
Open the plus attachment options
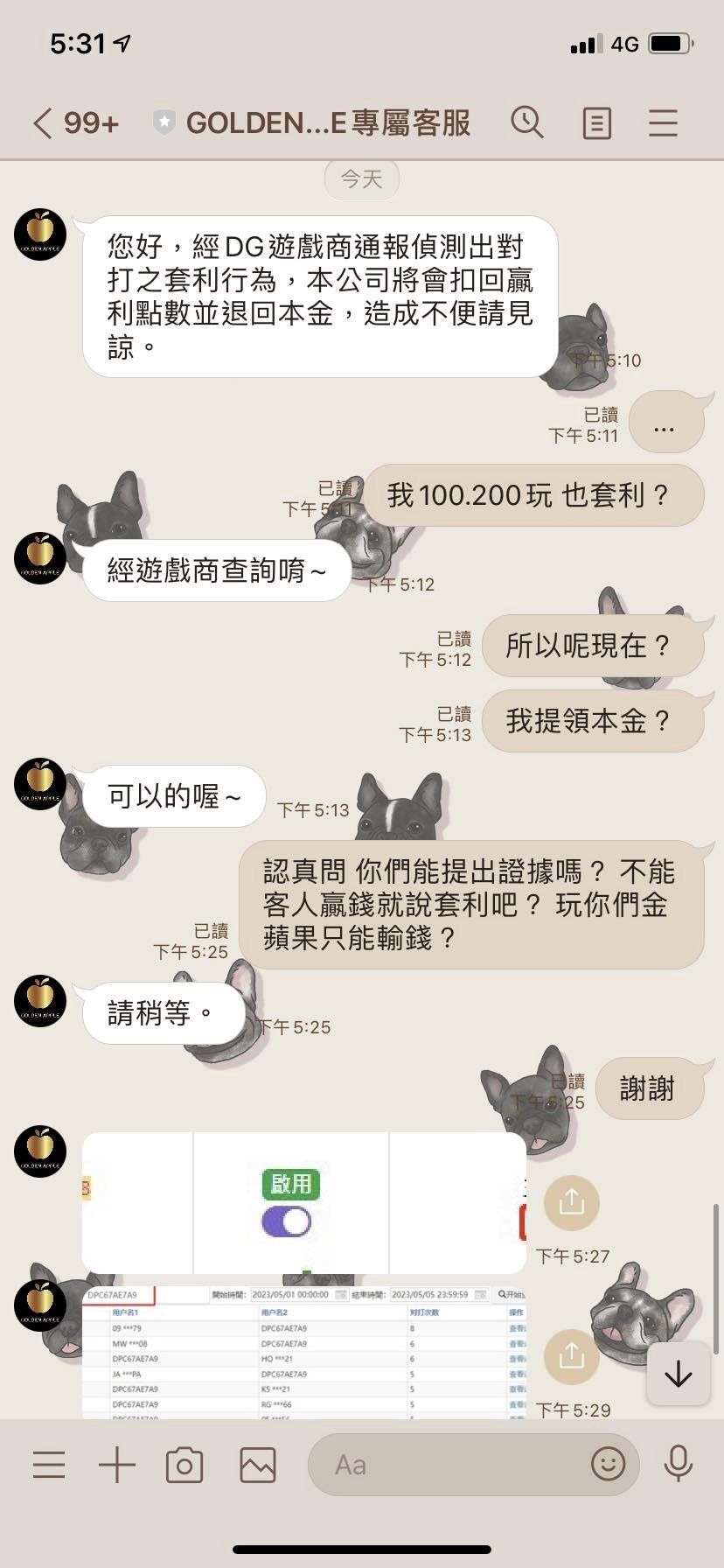[116, 1464]
